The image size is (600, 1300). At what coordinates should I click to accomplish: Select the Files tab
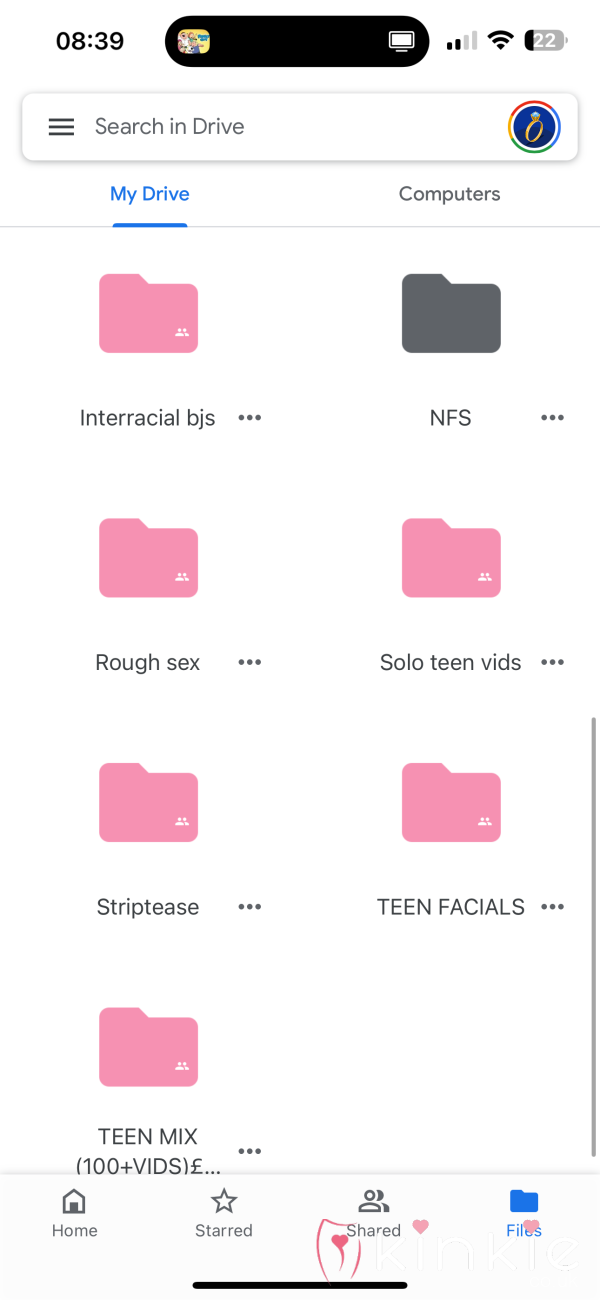click(524, 1214)
